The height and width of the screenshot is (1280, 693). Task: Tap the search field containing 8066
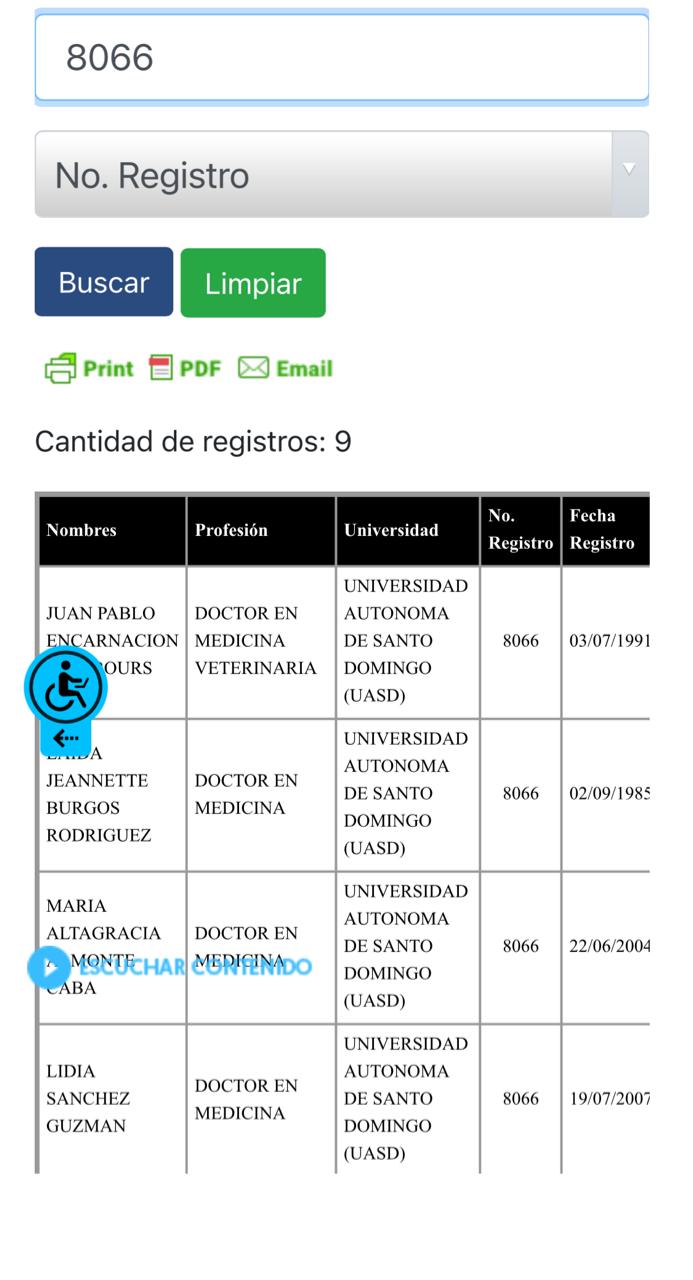tap(342, 57)
